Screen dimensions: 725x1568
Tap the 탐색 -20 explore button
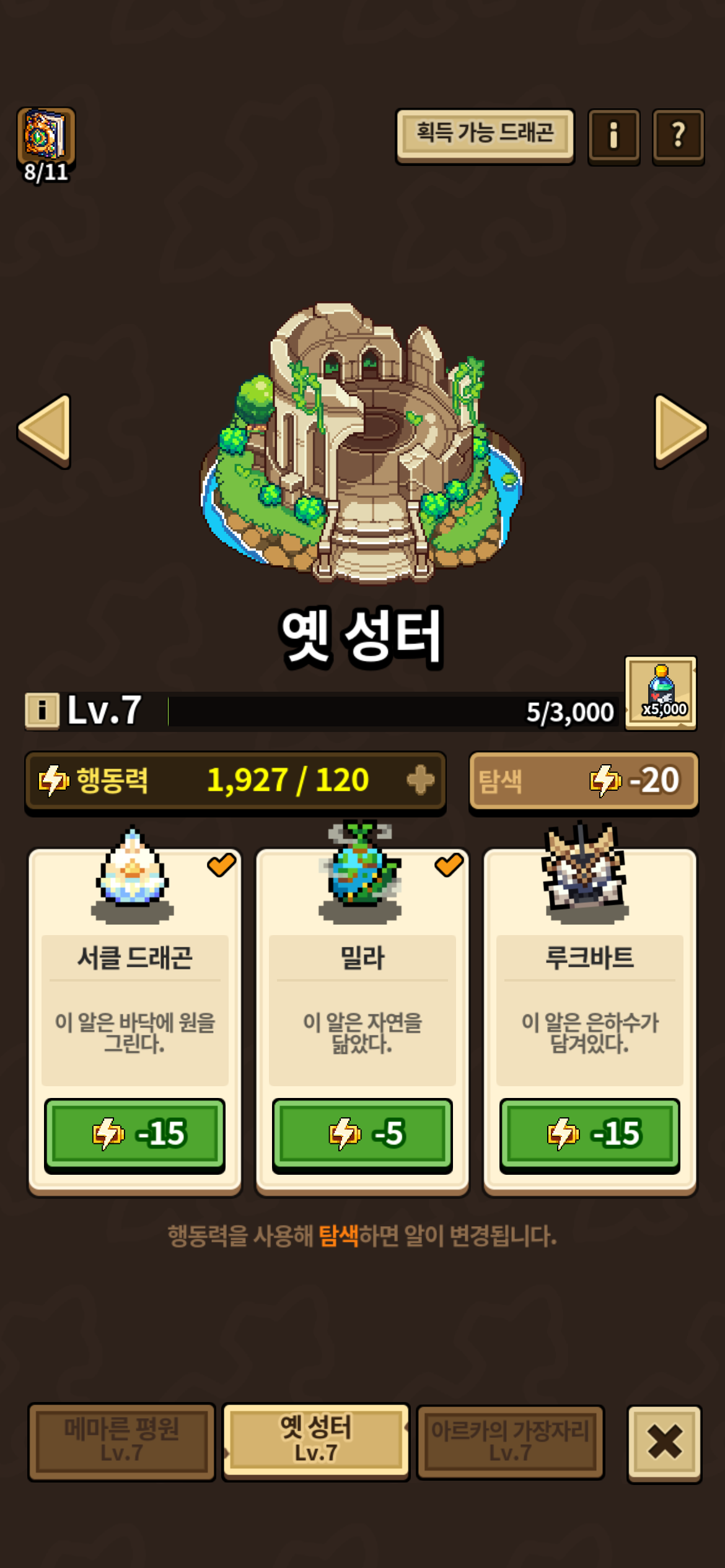[583, 780]
